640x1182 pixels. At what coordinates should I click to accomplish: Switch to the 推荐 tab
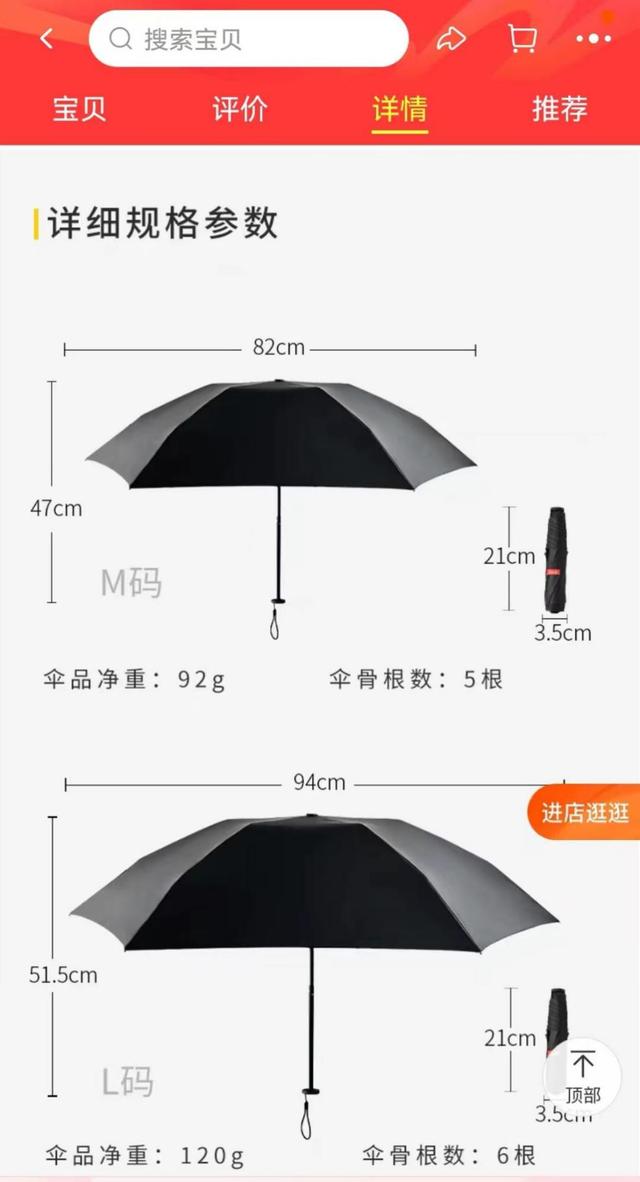pyautogui.click(x=559, y=109)
